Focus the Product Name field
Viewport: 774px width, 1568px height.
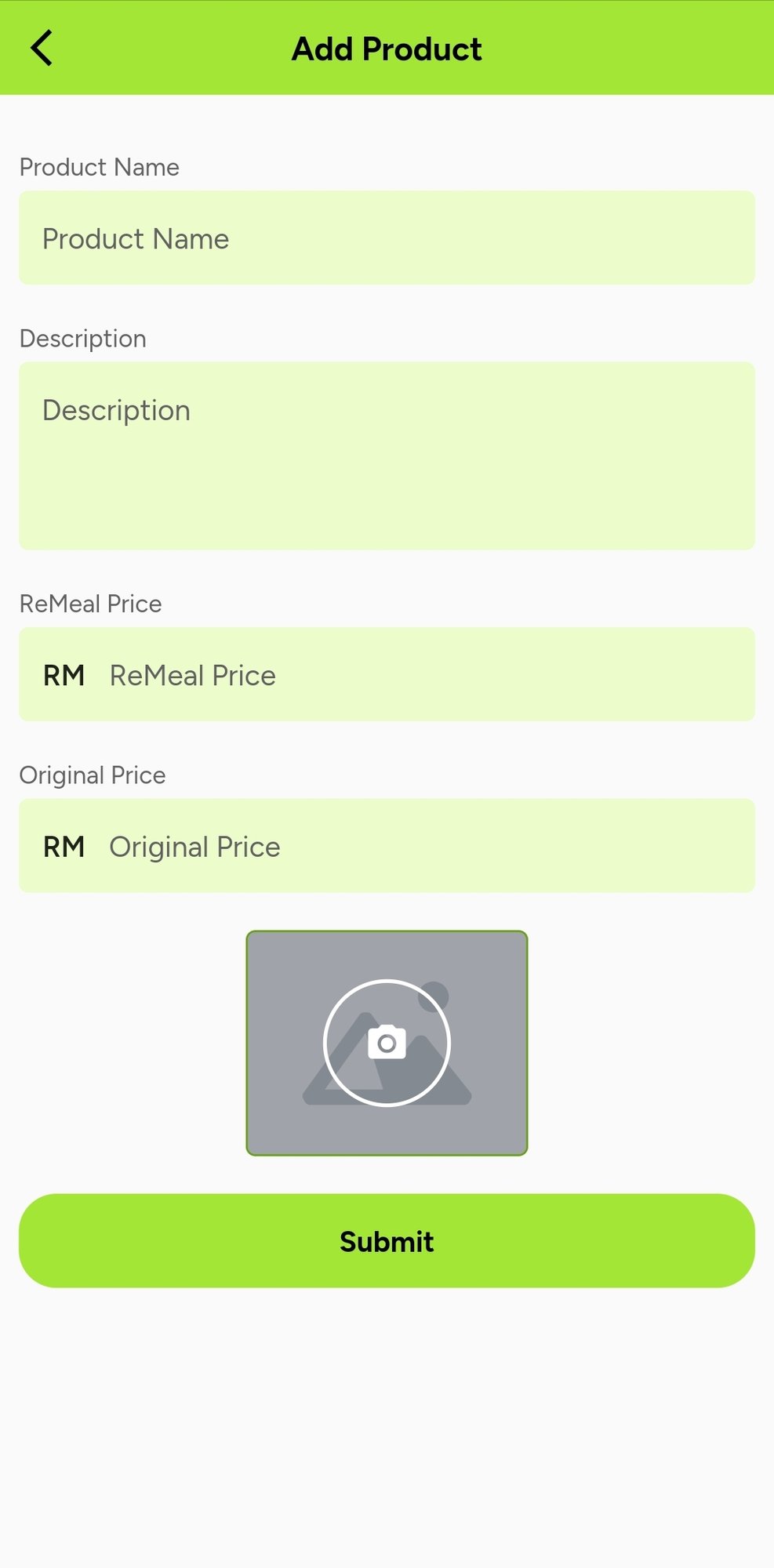coord(387,238)
